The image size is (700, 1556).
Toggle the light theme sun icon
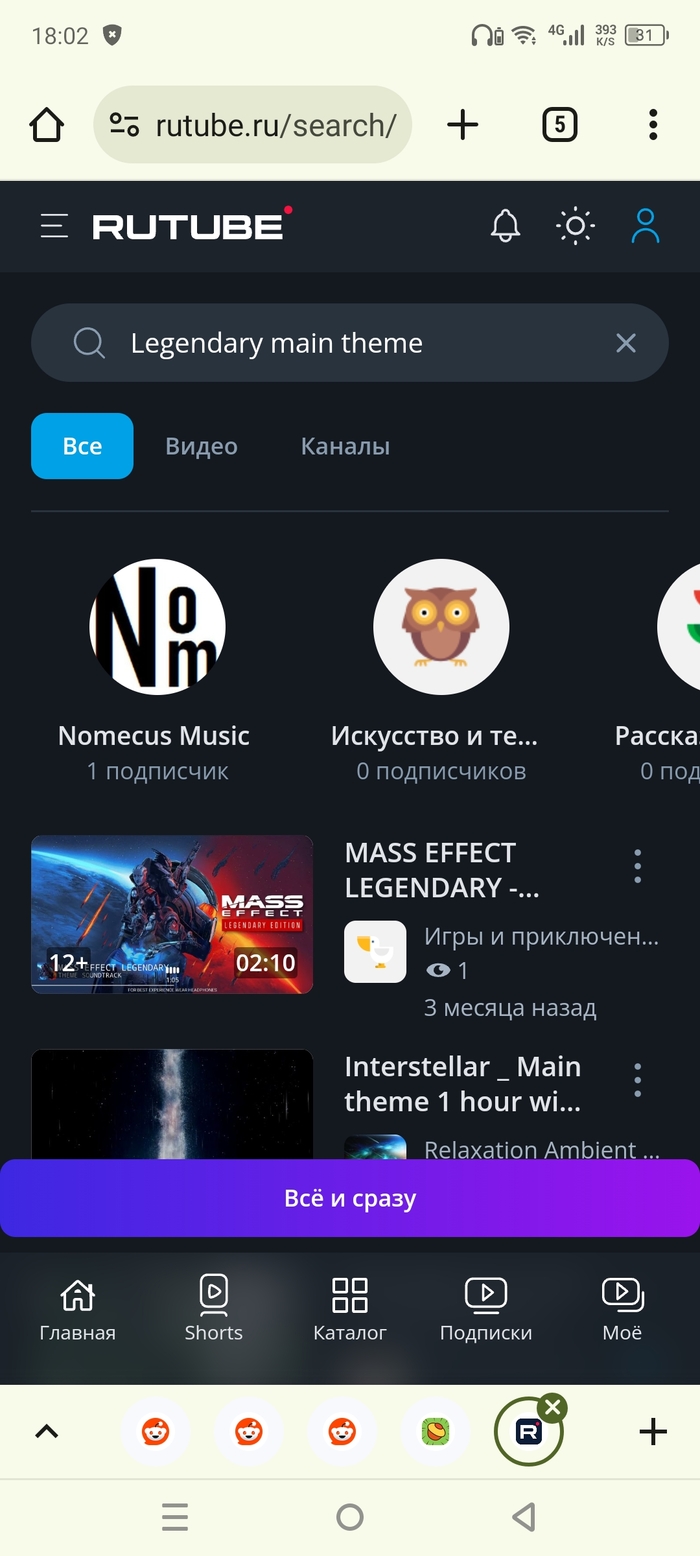[575, 226]
